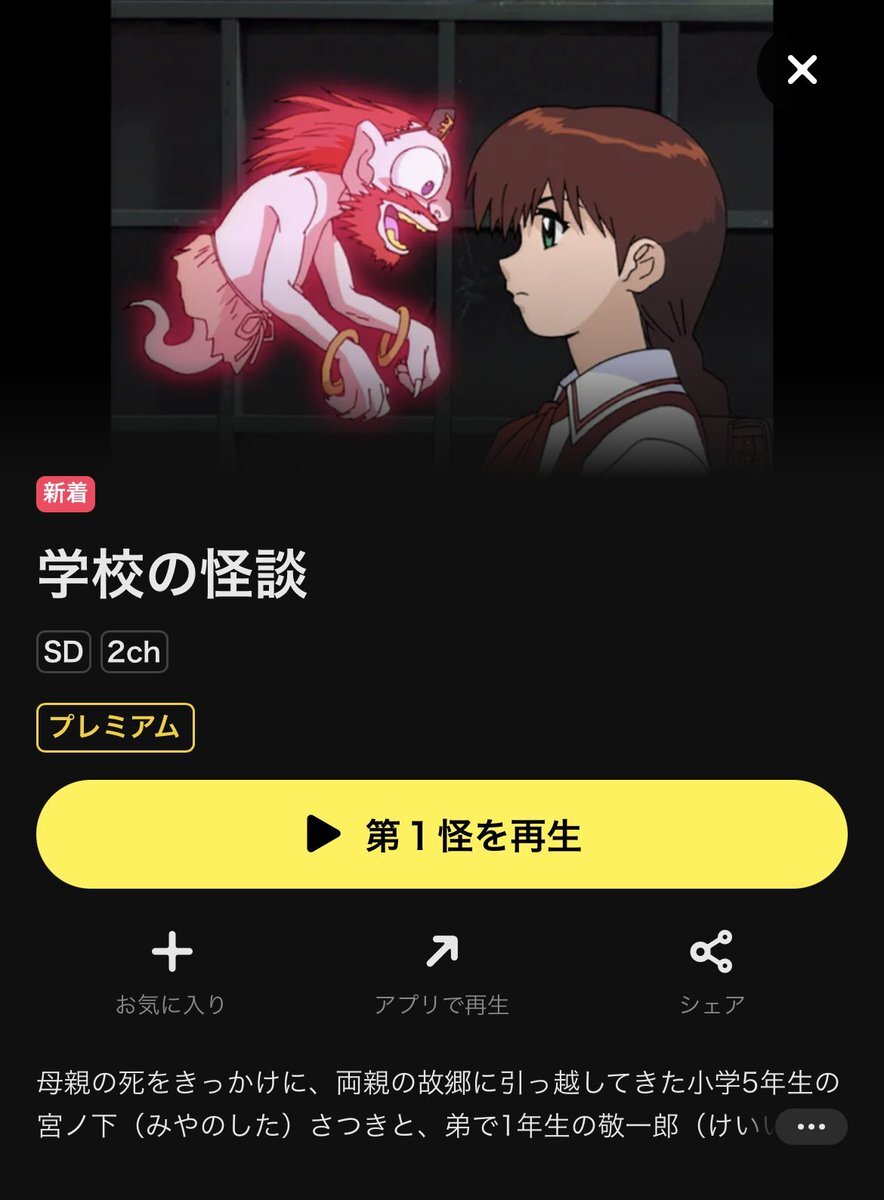Play episode 第1怪を再生
The width and height of the screenshot is (884, 1200).
tap(442, 834)
